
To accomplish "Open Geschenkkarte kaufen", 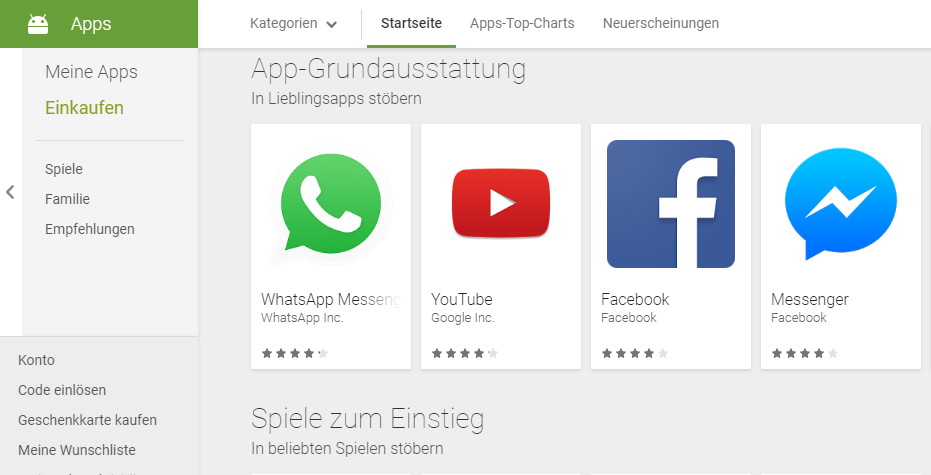I will (87, 420).
